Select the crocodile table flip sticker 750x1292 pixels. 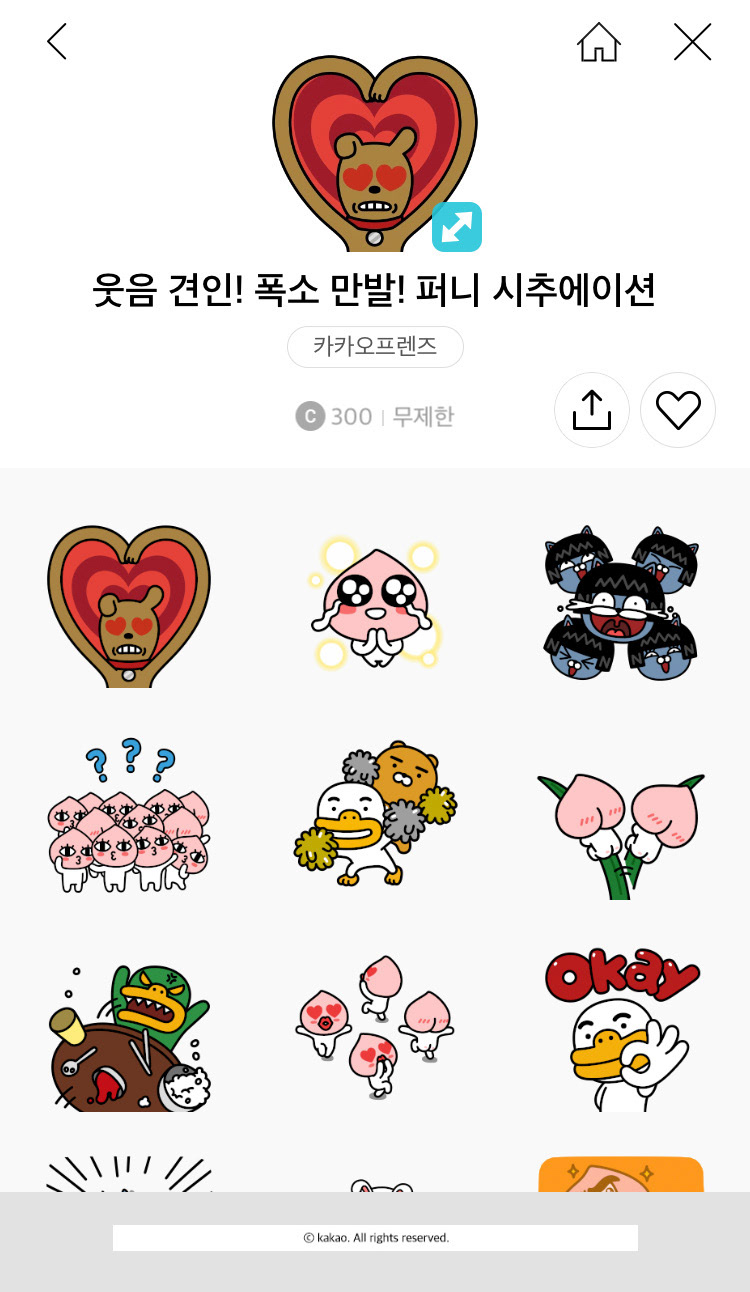pyautogui.click(x=129, y=1035)
